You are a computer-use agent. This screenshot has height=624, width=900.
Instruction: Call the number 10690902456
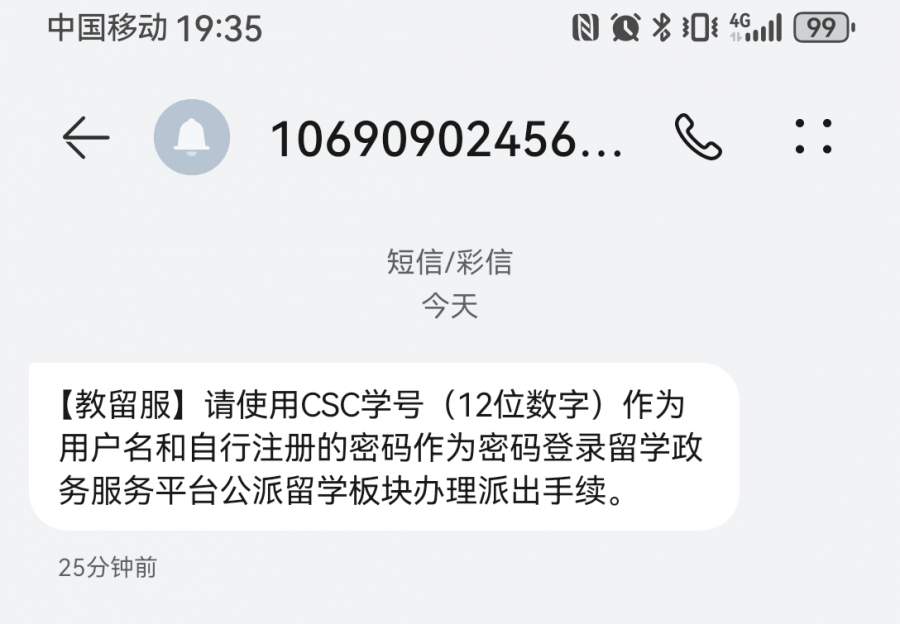(698, 138)
